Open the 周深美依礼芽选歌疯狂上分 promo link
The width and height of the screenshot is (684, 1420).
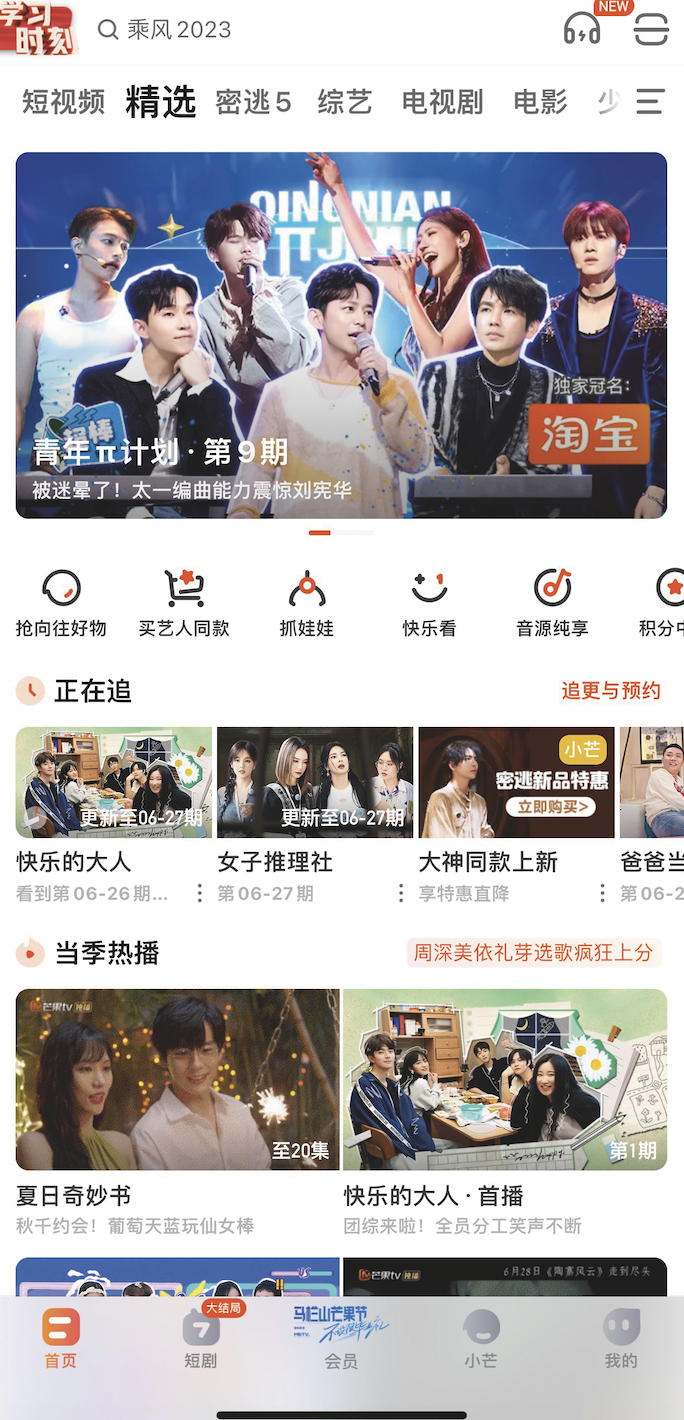pyautogui.click(x=534, y=953)
